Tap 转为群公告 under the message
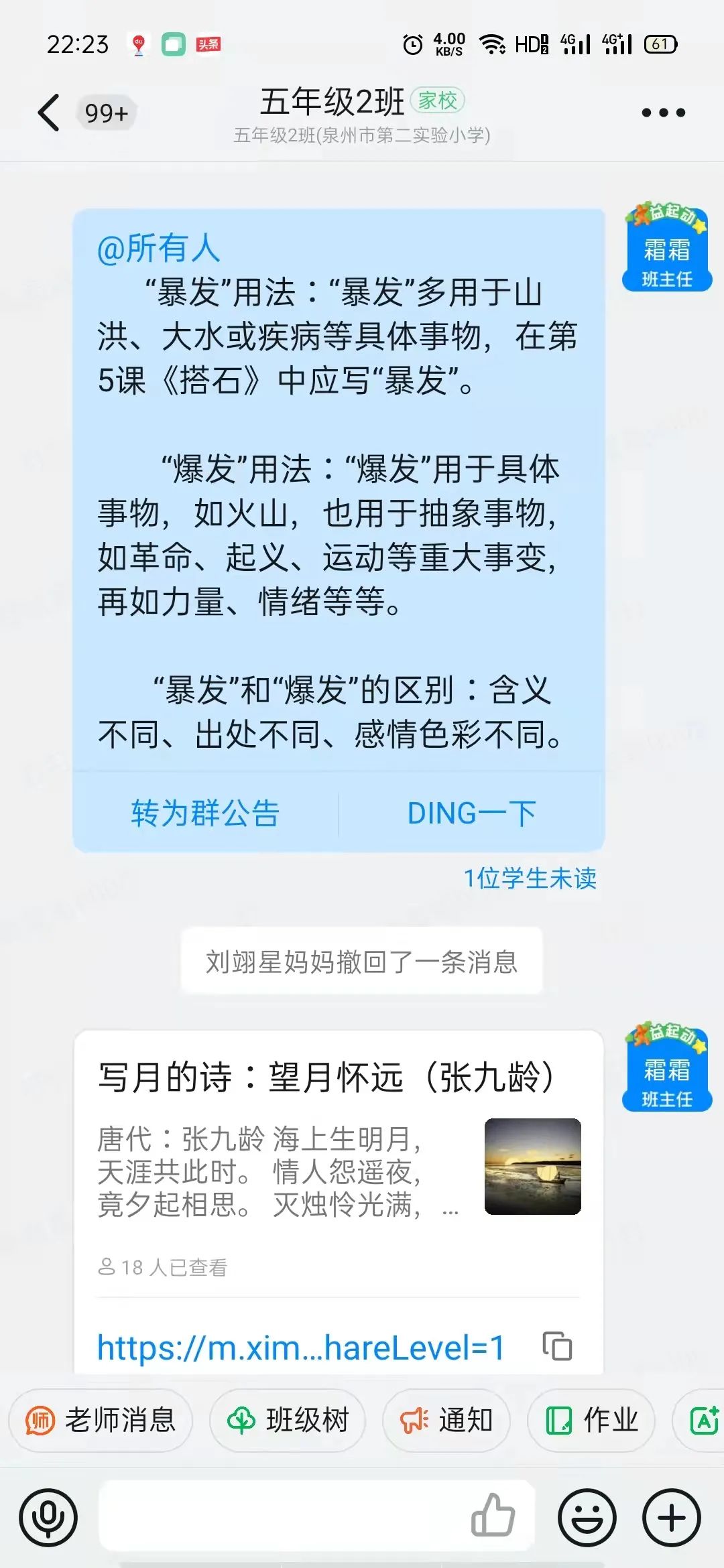724x1568 pixels. click(205, 813)
